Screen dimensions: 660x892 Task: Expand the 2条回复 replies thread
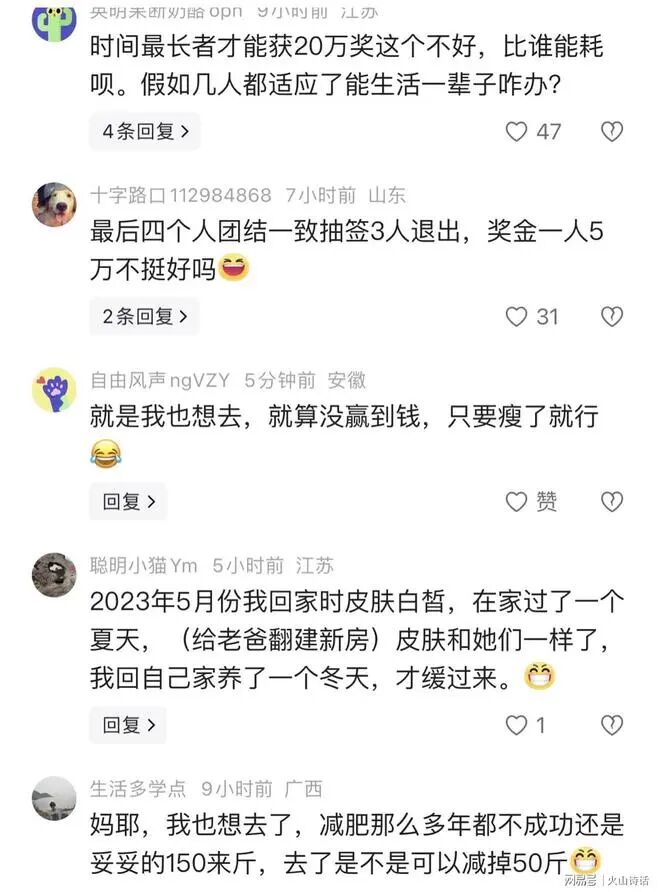[144, 317]
